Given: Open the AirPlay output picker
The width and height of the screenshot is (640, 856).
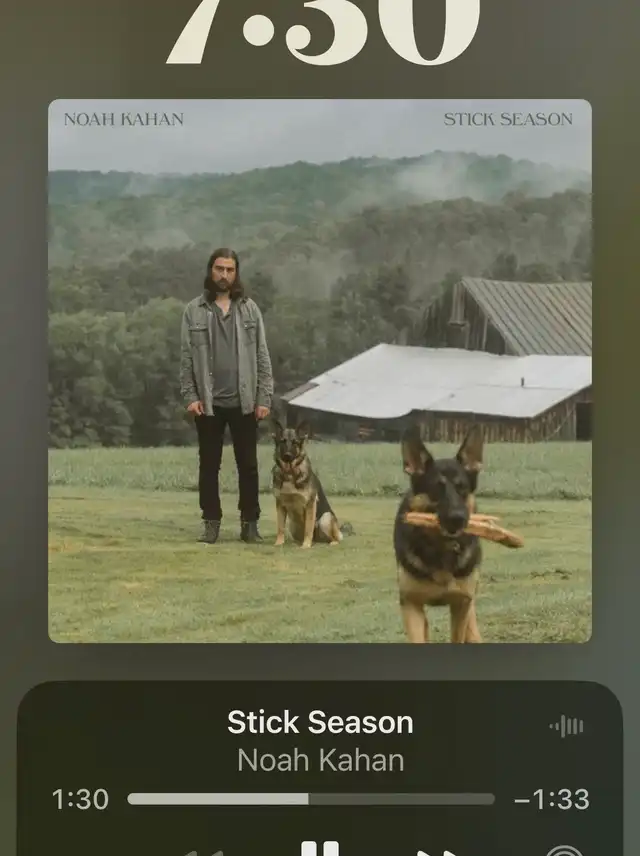Looking at the screenshot, I should pyautogui.click(x=565, y=851).
